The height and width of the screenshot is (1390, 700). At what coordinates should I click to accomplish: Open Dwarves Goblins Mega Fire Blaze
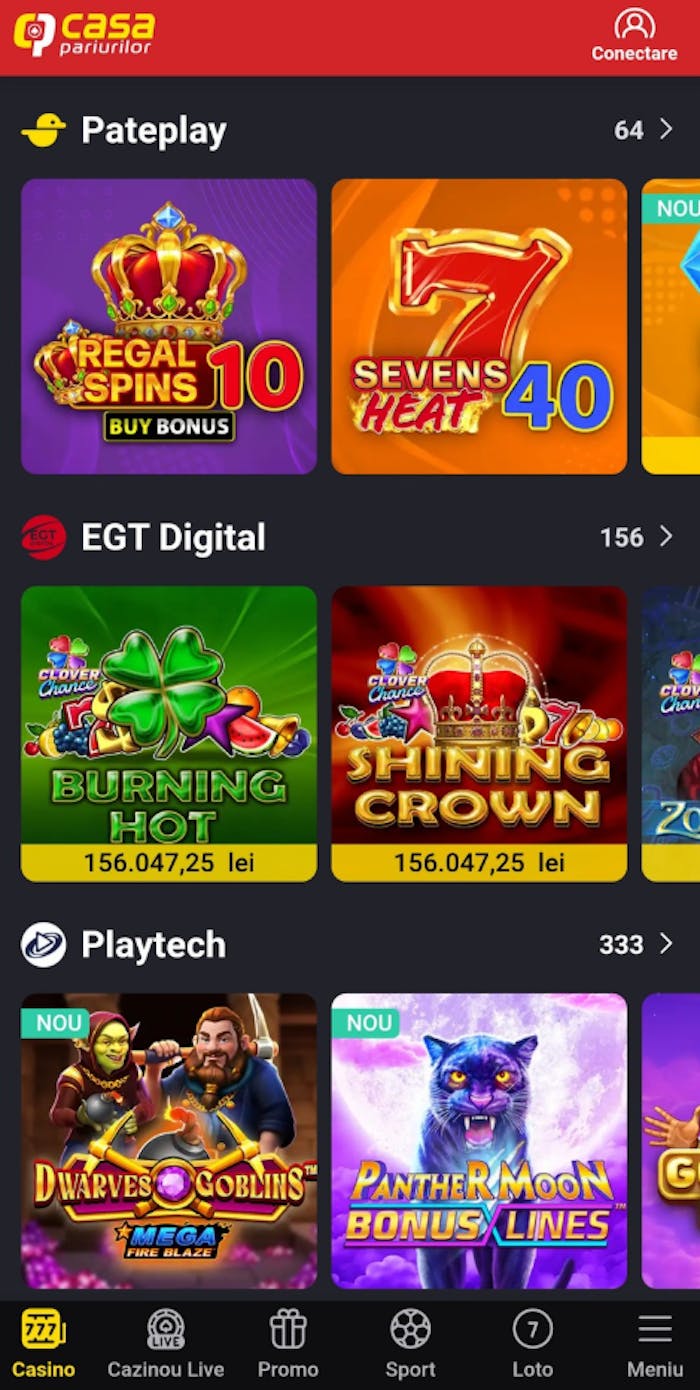point(169,1140)
